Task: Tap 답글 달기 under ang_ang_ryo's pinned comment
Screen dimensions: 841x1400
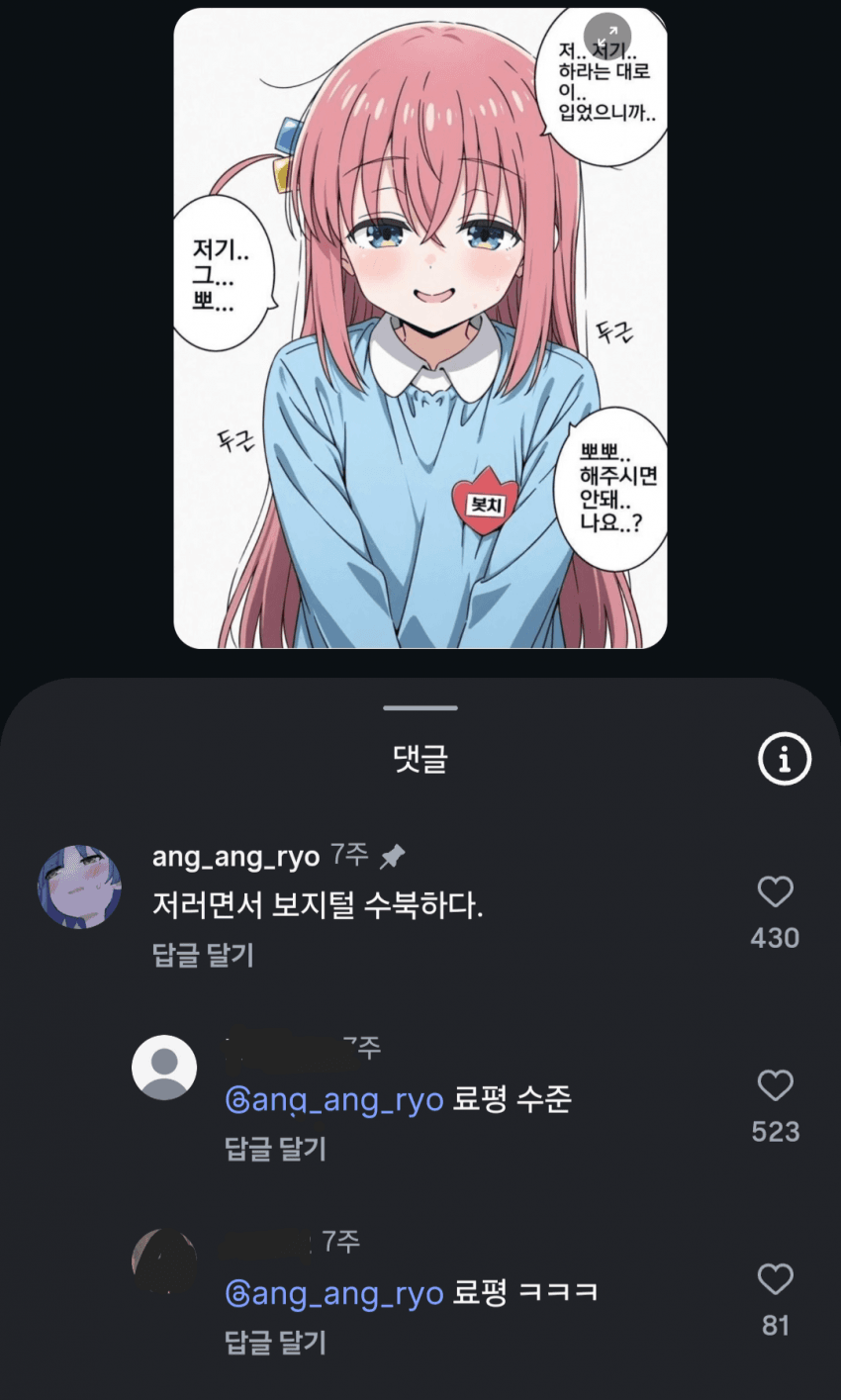Action: (203, 955)
